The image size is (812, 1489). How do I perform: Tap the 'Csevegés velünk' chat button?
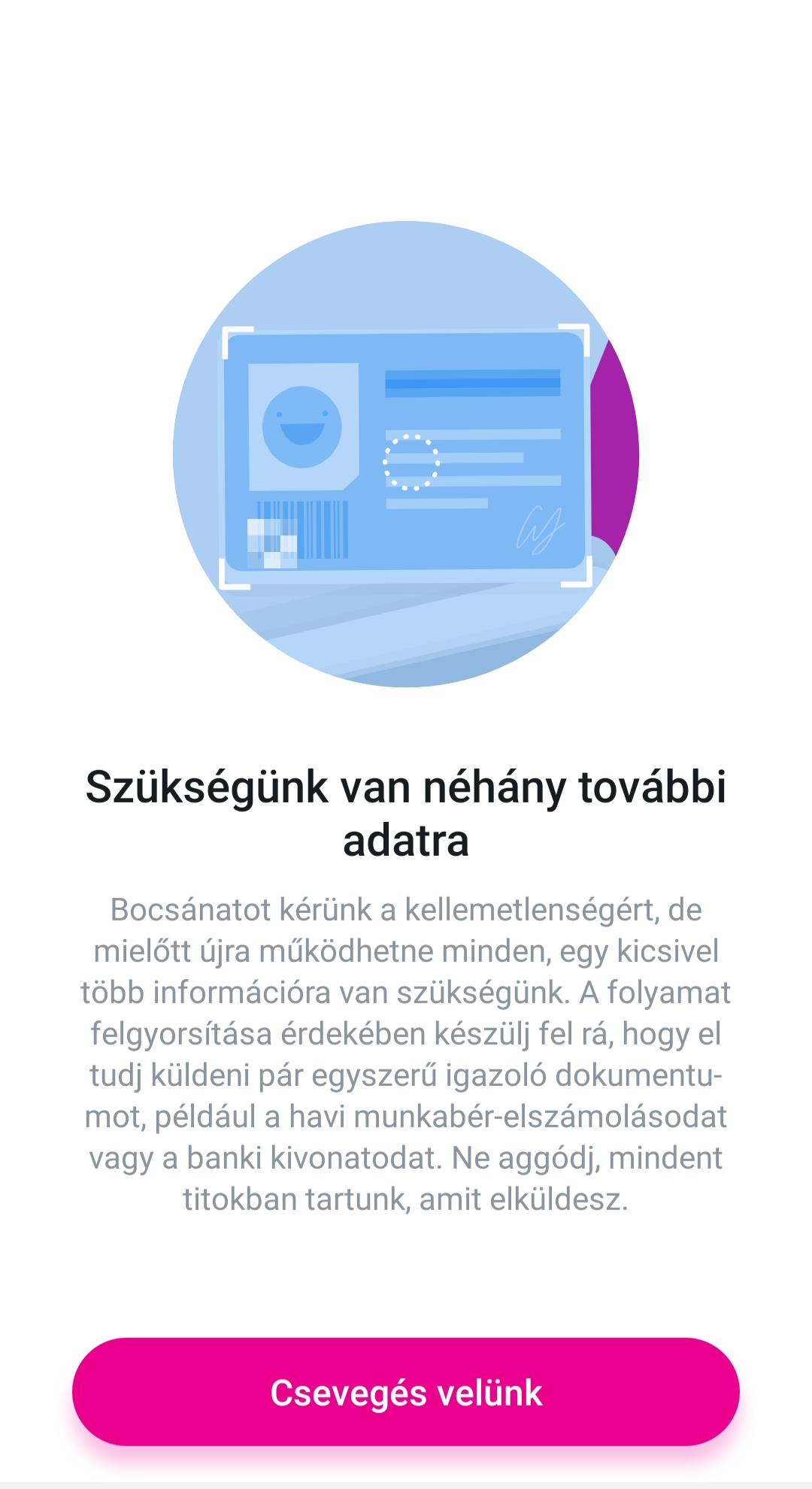[x=406, y=1392]
